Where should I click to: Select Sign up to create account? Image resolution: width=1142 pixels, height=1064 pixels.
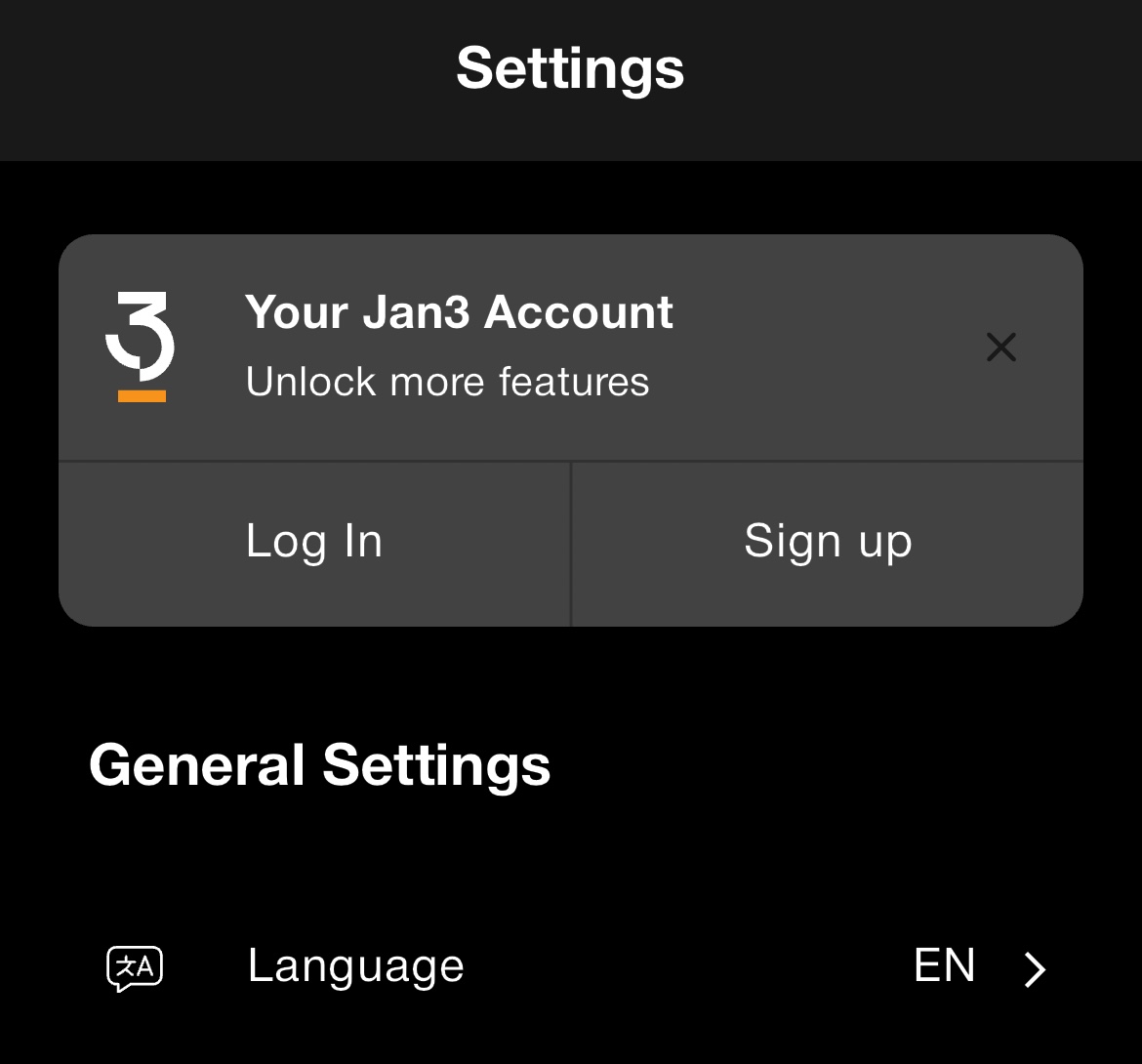[x=828, y=543]
